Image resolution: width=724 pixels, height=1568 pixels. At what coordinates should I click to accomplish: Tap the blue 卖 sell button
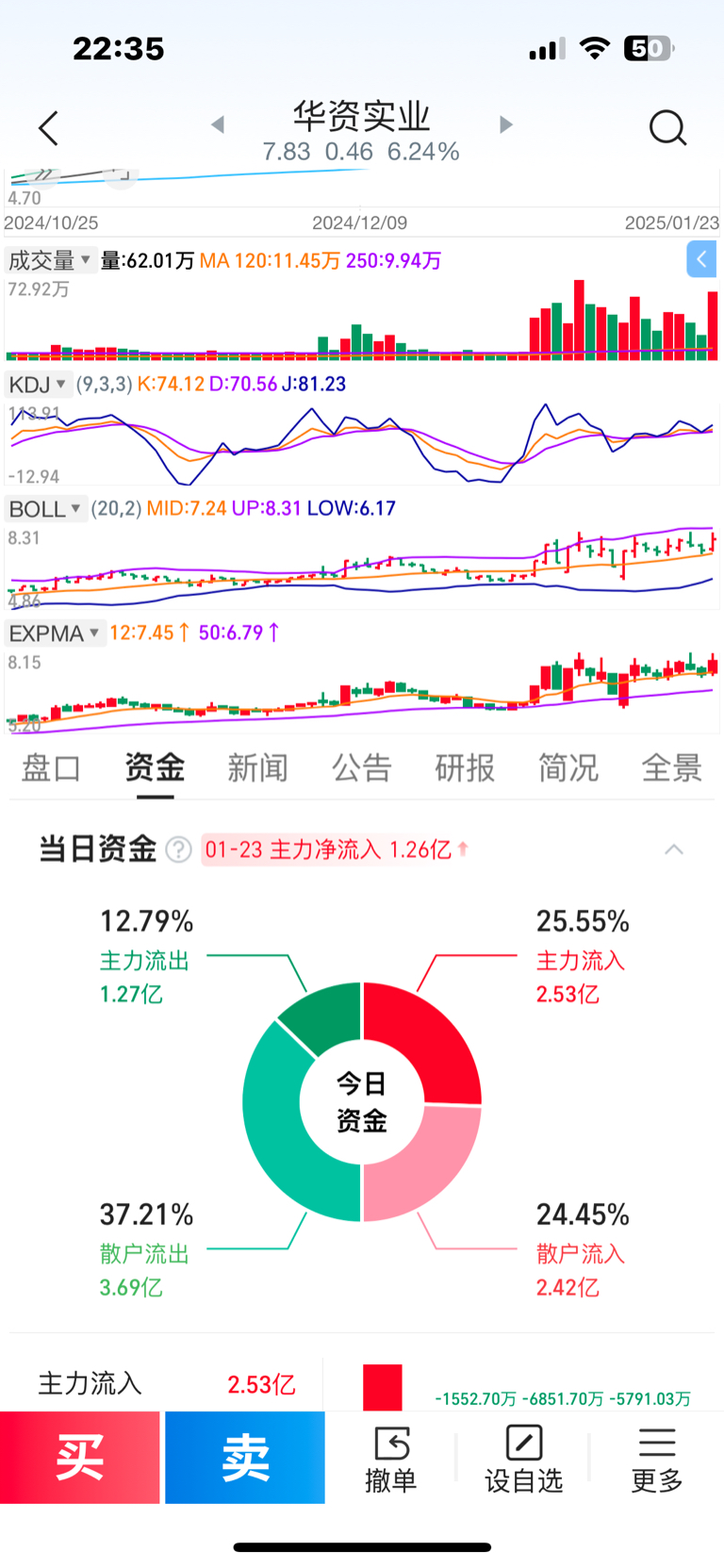point(244,1457)
